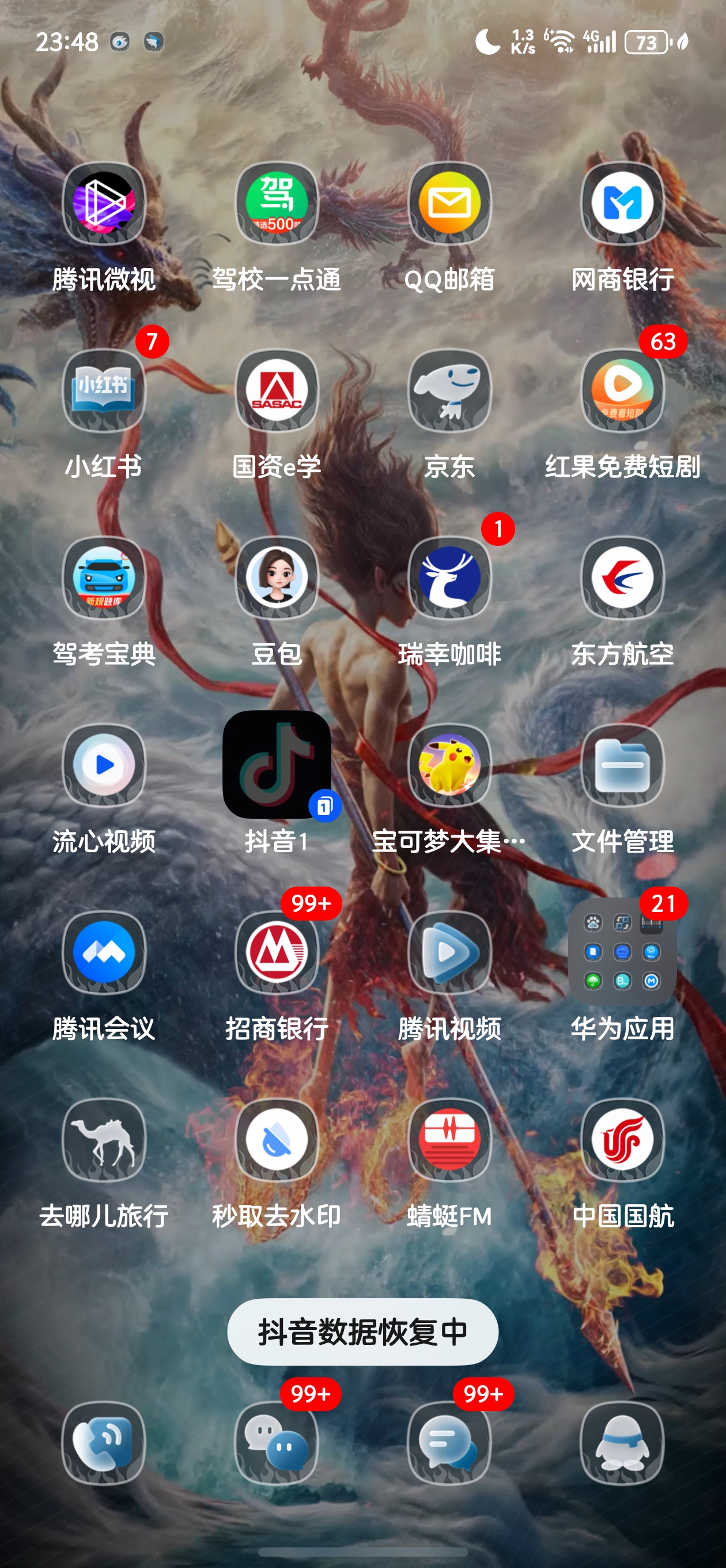The height and width of the screenshot is (1568, 726).
Task: Launch 去哪儿旅行
Action: [x=104, y=1140]
